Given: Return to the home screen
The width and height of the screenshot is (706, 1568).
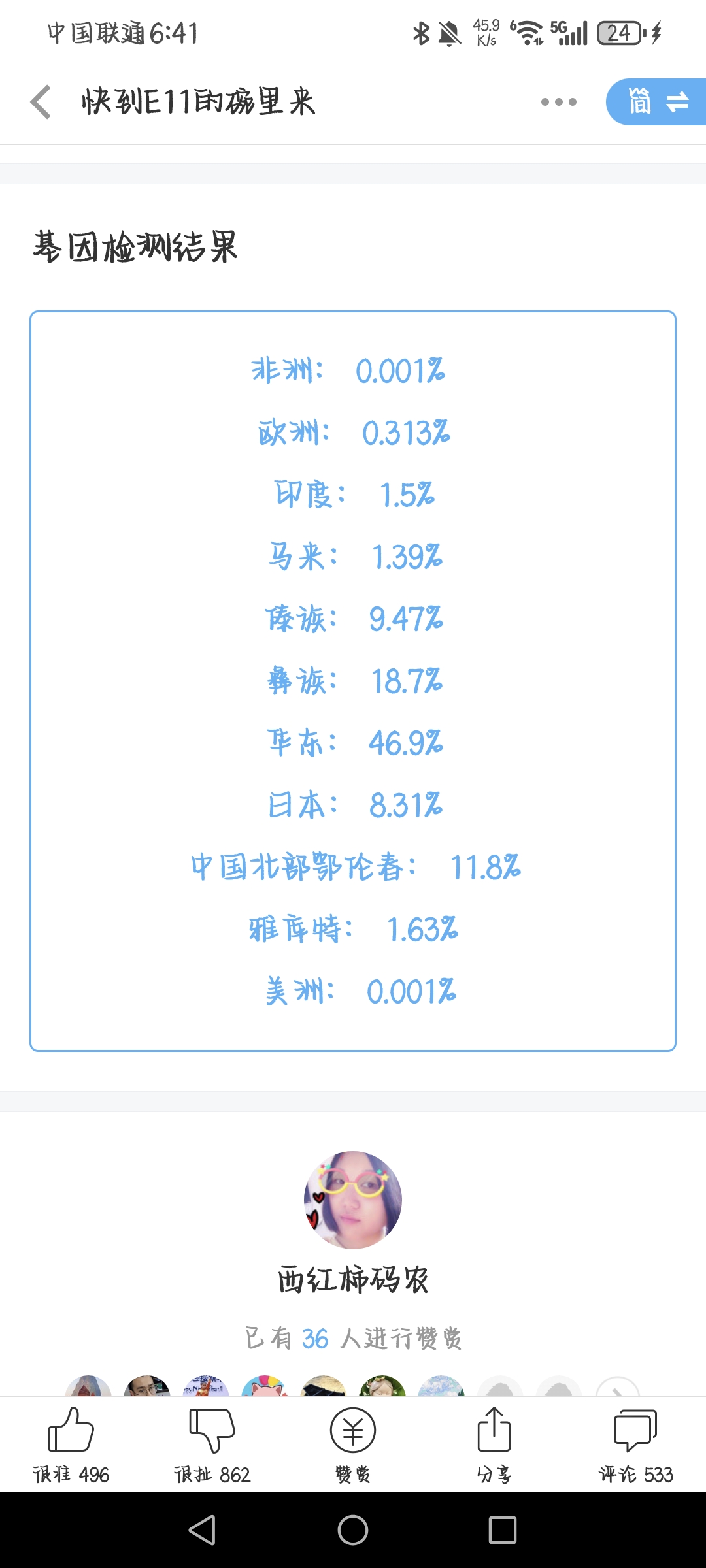Looking at the screenshot, I should 353,1530.
